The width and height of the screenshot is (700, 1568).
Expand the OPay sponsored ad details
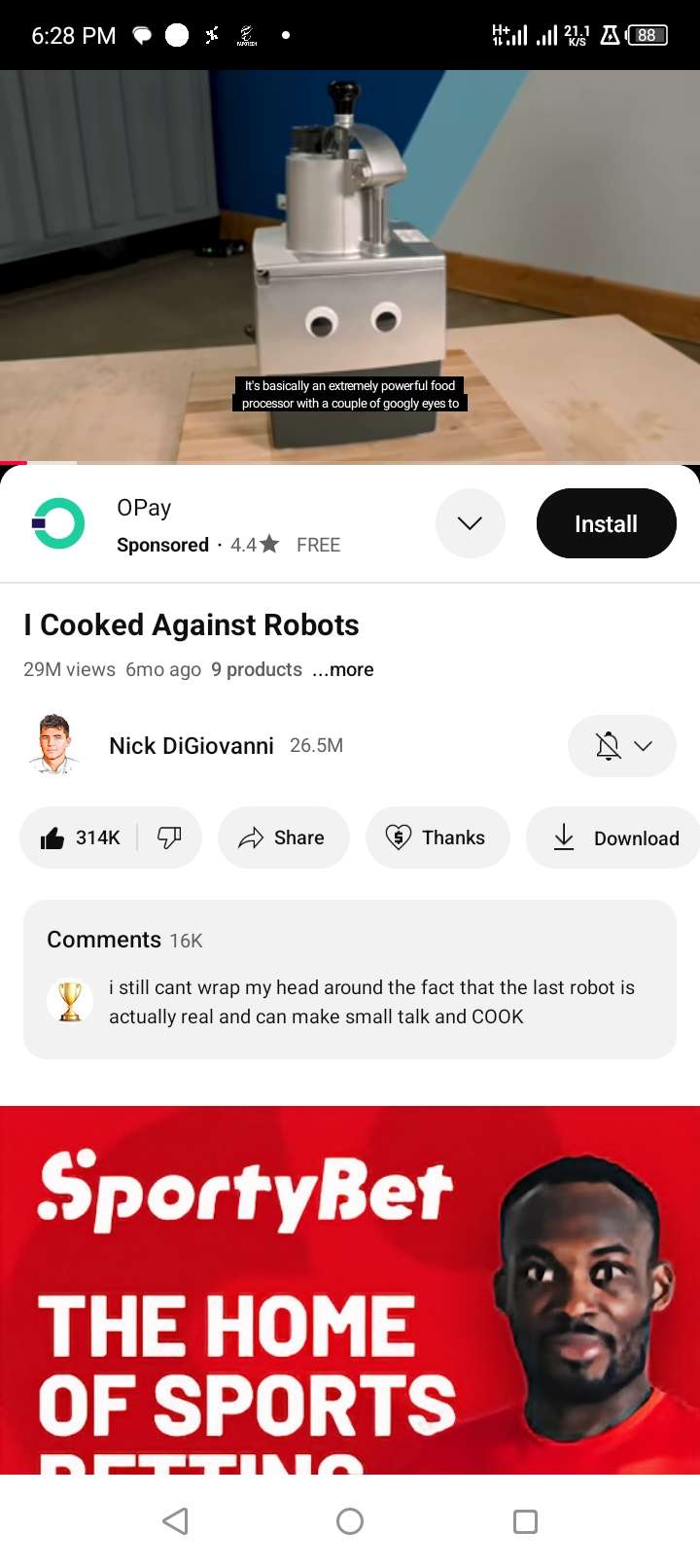coord(470,523)
